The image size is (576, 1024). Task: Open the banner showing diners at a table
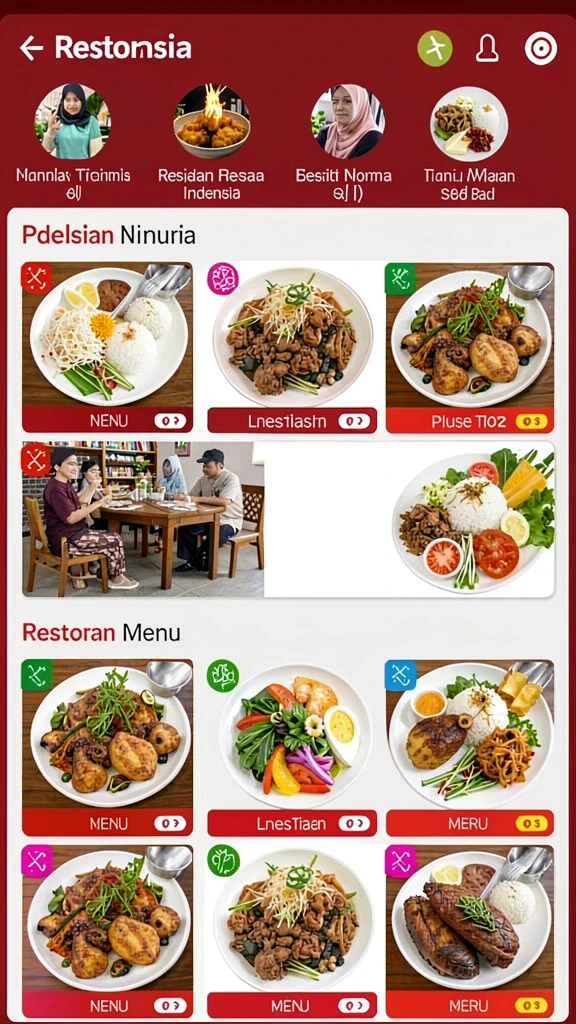[x=288, y=519]
